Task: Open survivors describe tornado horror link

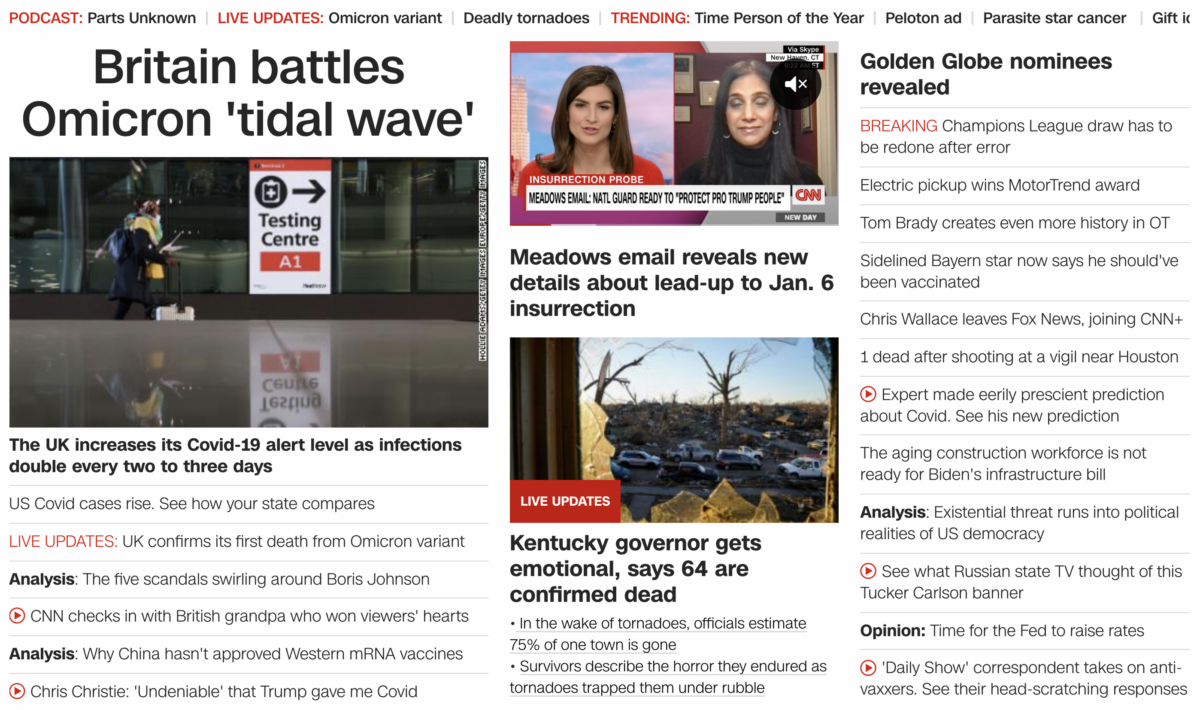Action: point(668,677)
